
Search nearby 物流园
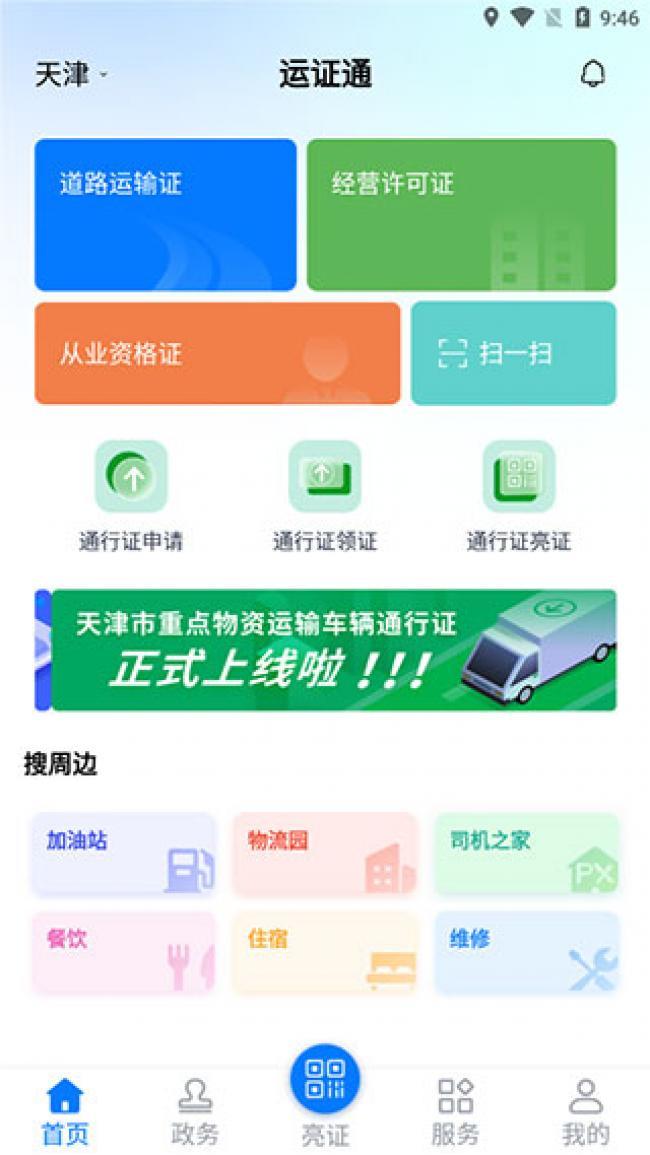point(325,853)
